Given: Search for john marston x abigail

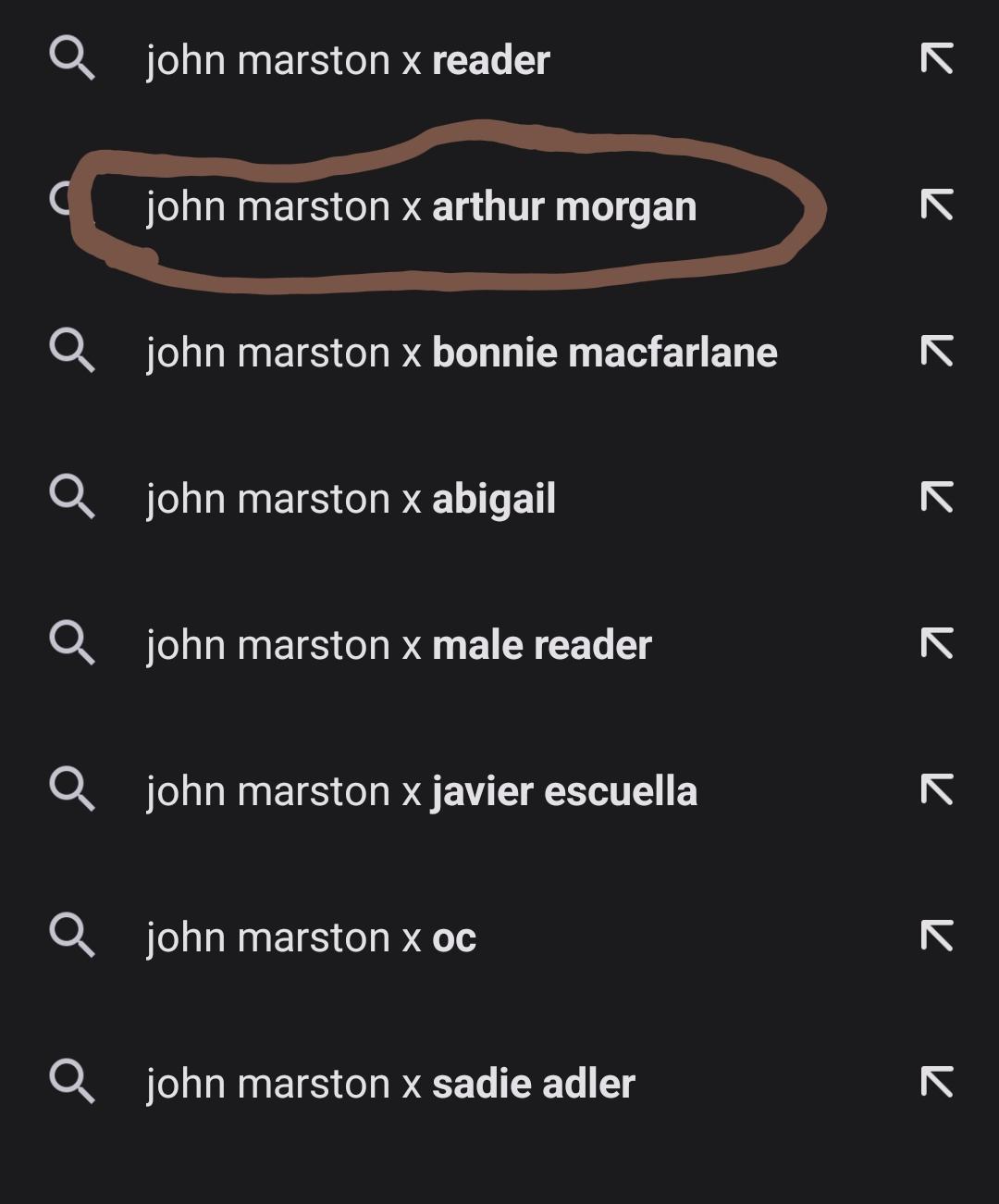Looking at the screenshot, I should tap(351, 500).
